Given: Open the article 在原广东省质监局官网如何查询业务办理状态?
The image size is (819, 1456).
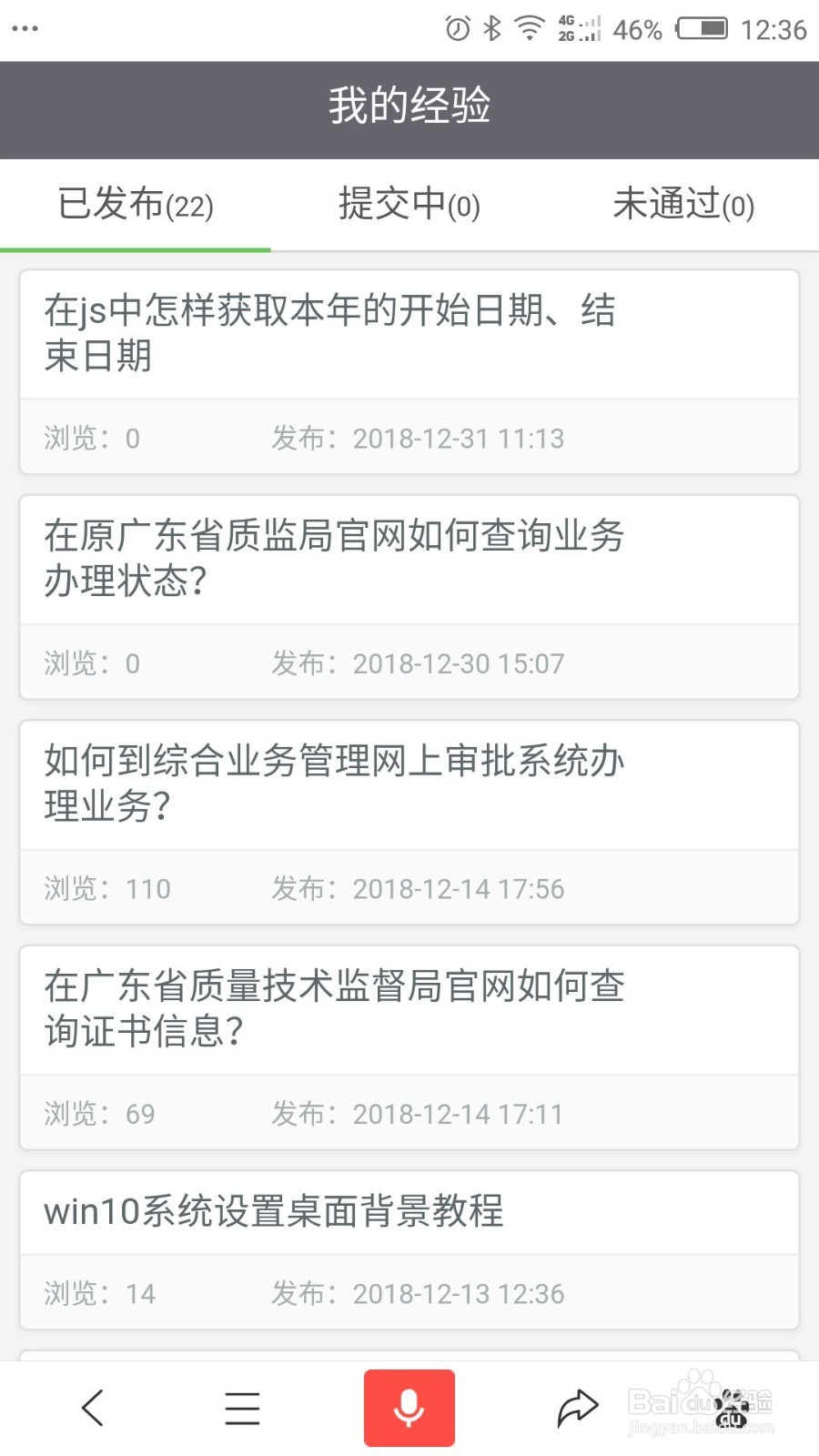Looking at the screenshot, I should point(409,597).
